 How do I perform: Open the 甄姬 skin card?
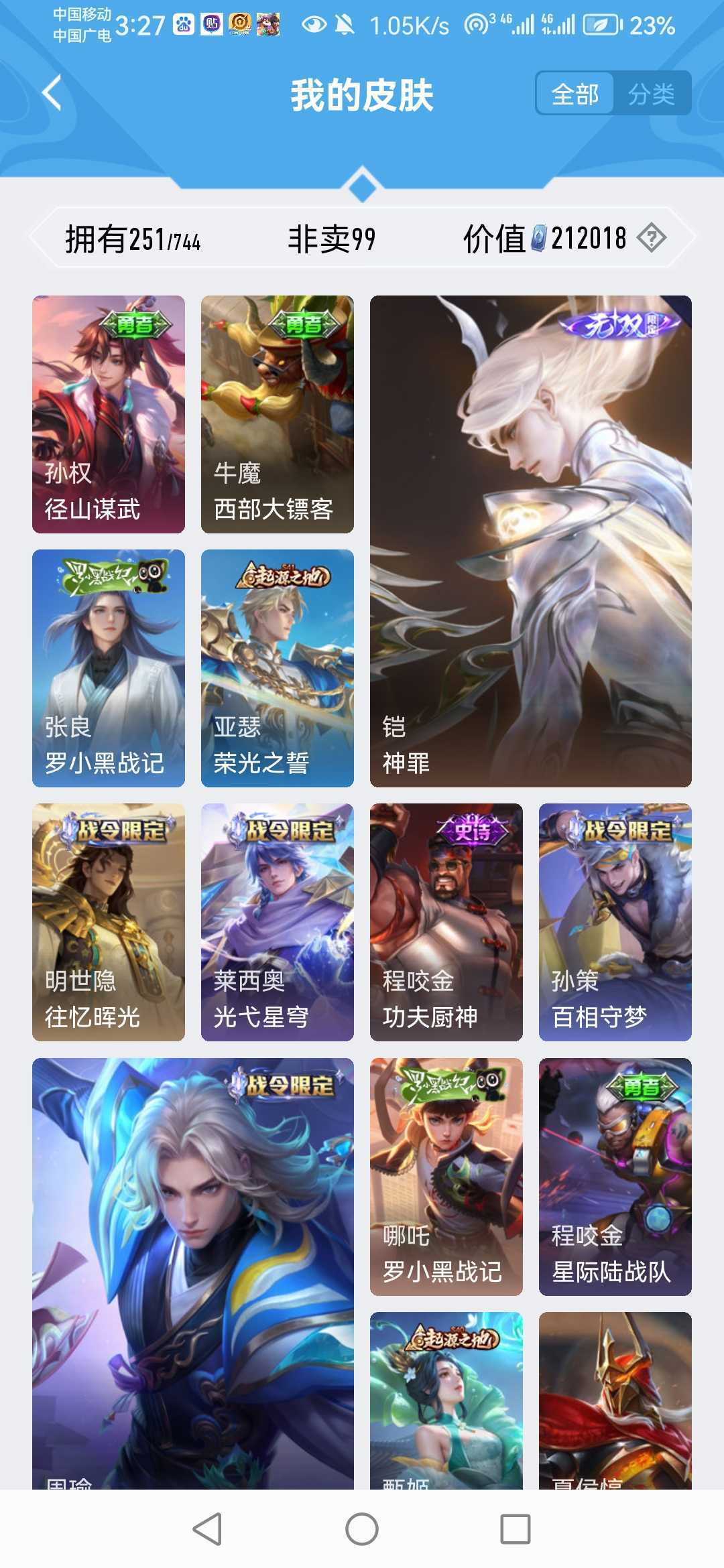click(446, 1400)
